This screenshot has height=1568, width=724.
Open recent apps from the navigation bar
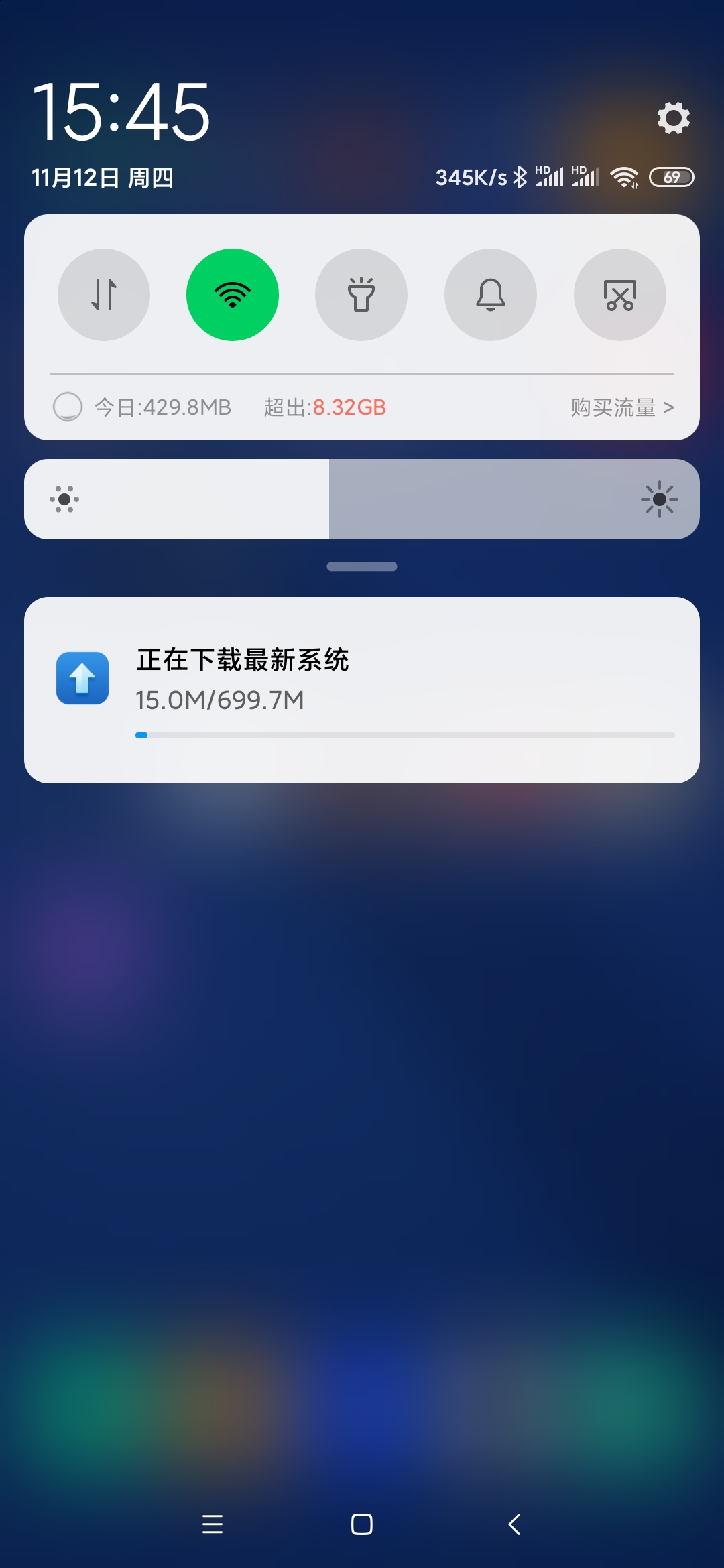pos(213,1524)
